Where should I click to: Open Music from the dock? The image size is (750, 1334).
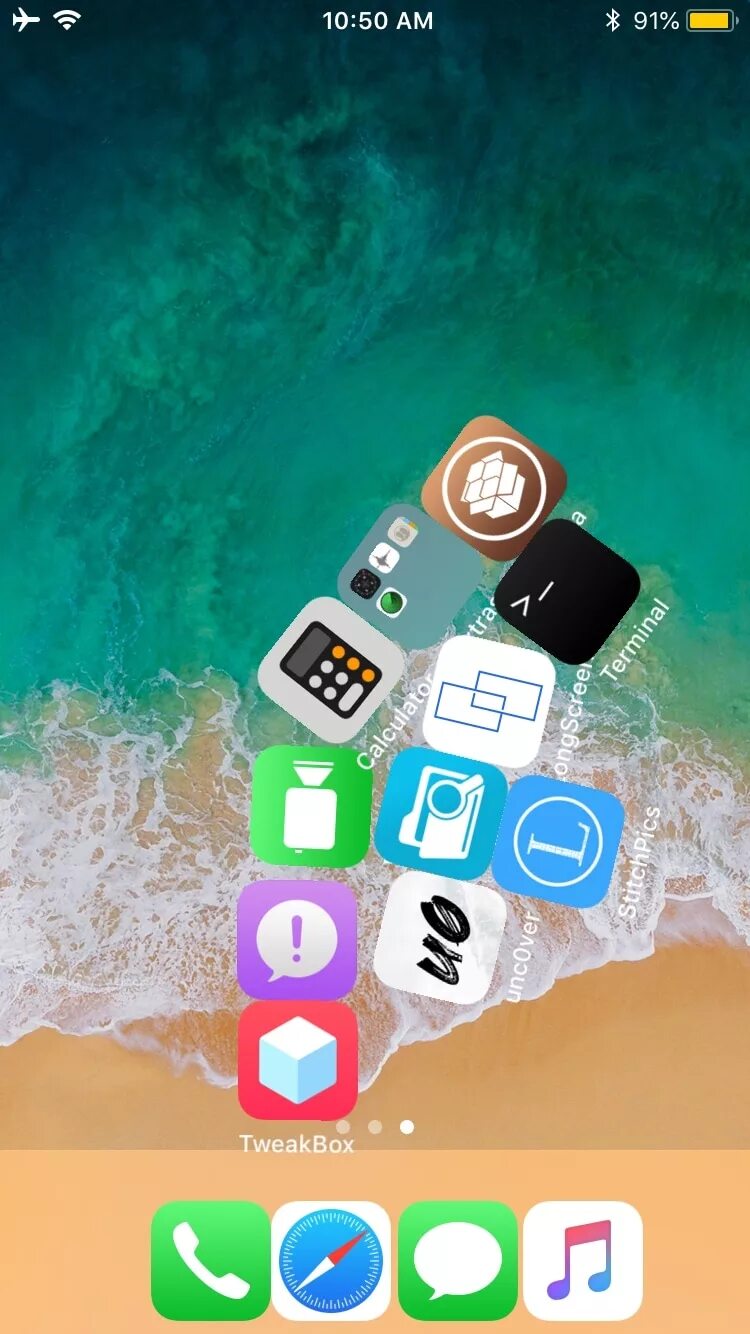583,1261
